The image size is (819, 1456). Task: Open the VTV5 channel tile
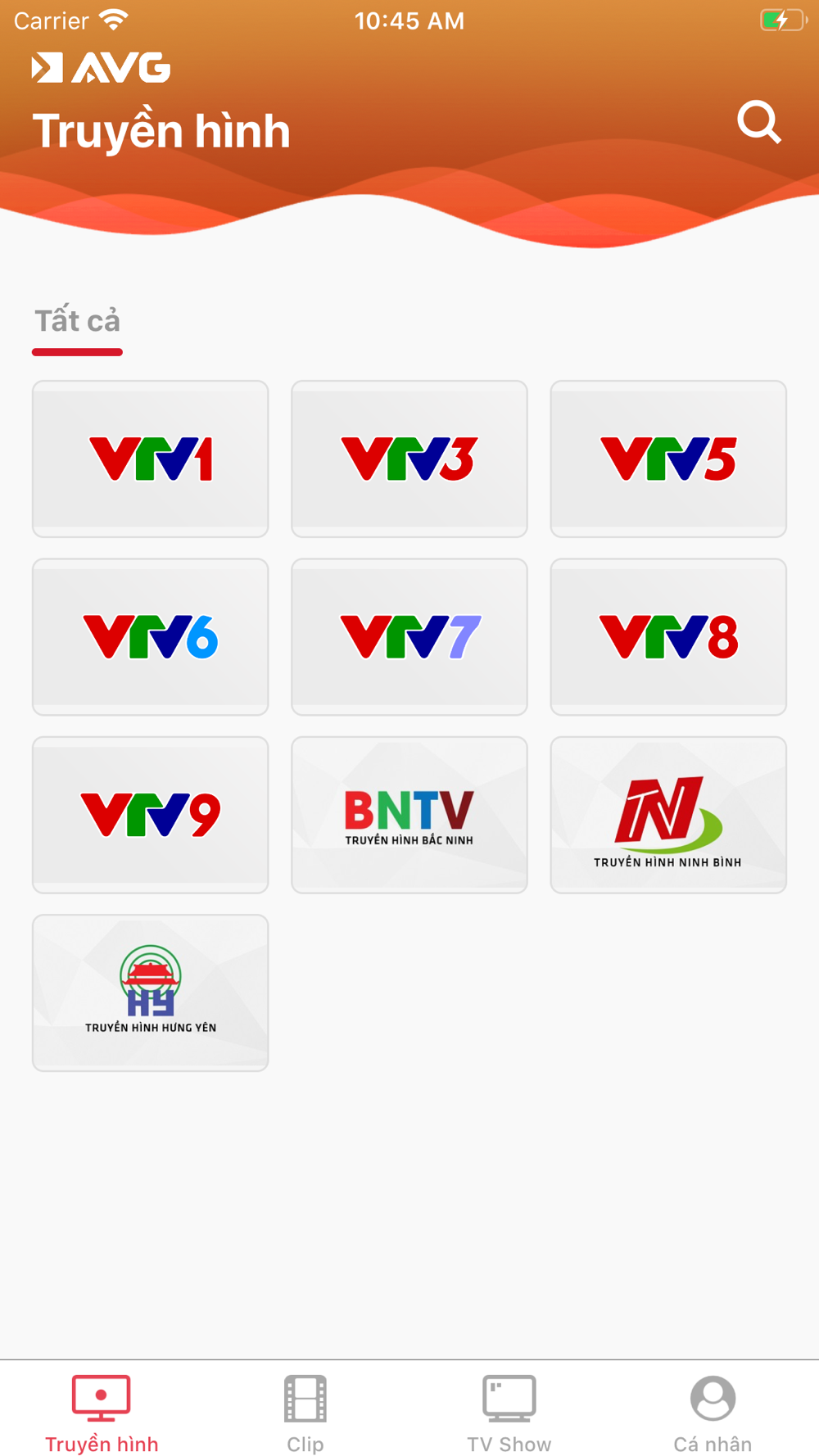[668, 459]
